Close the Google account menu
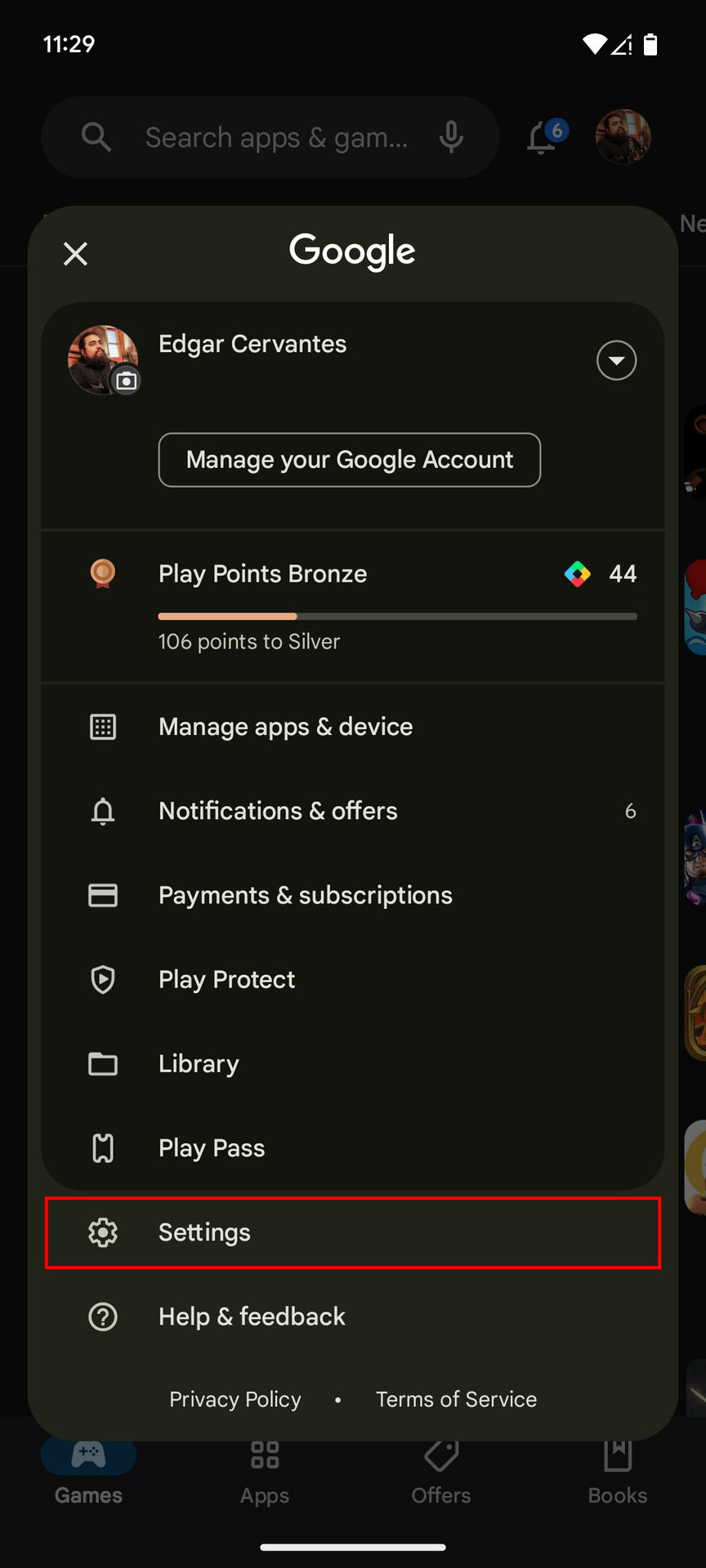The image size is (706, 1568). click(x=75, y=254)
